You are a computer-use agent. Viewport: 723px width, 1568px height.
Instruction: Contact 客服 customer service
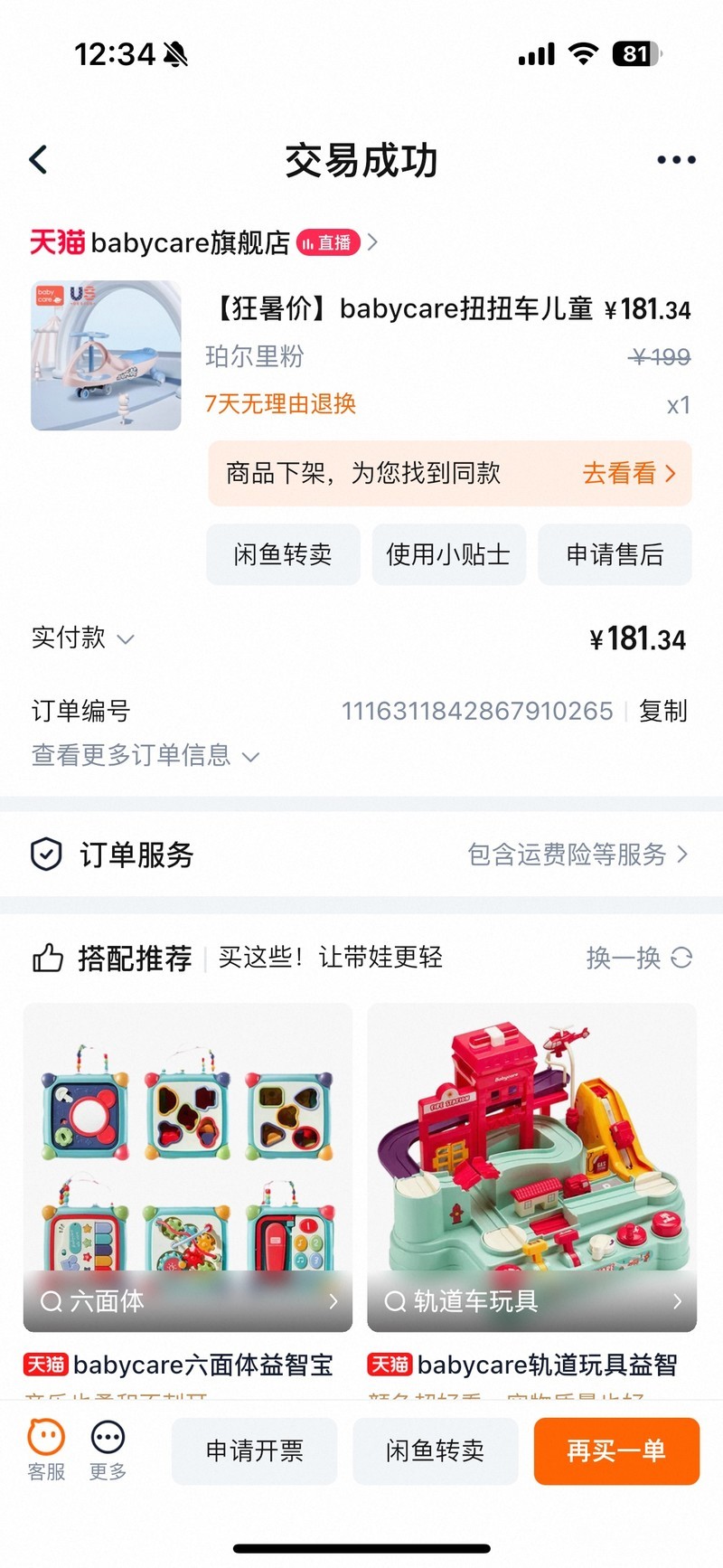(x=46, y=1450)
